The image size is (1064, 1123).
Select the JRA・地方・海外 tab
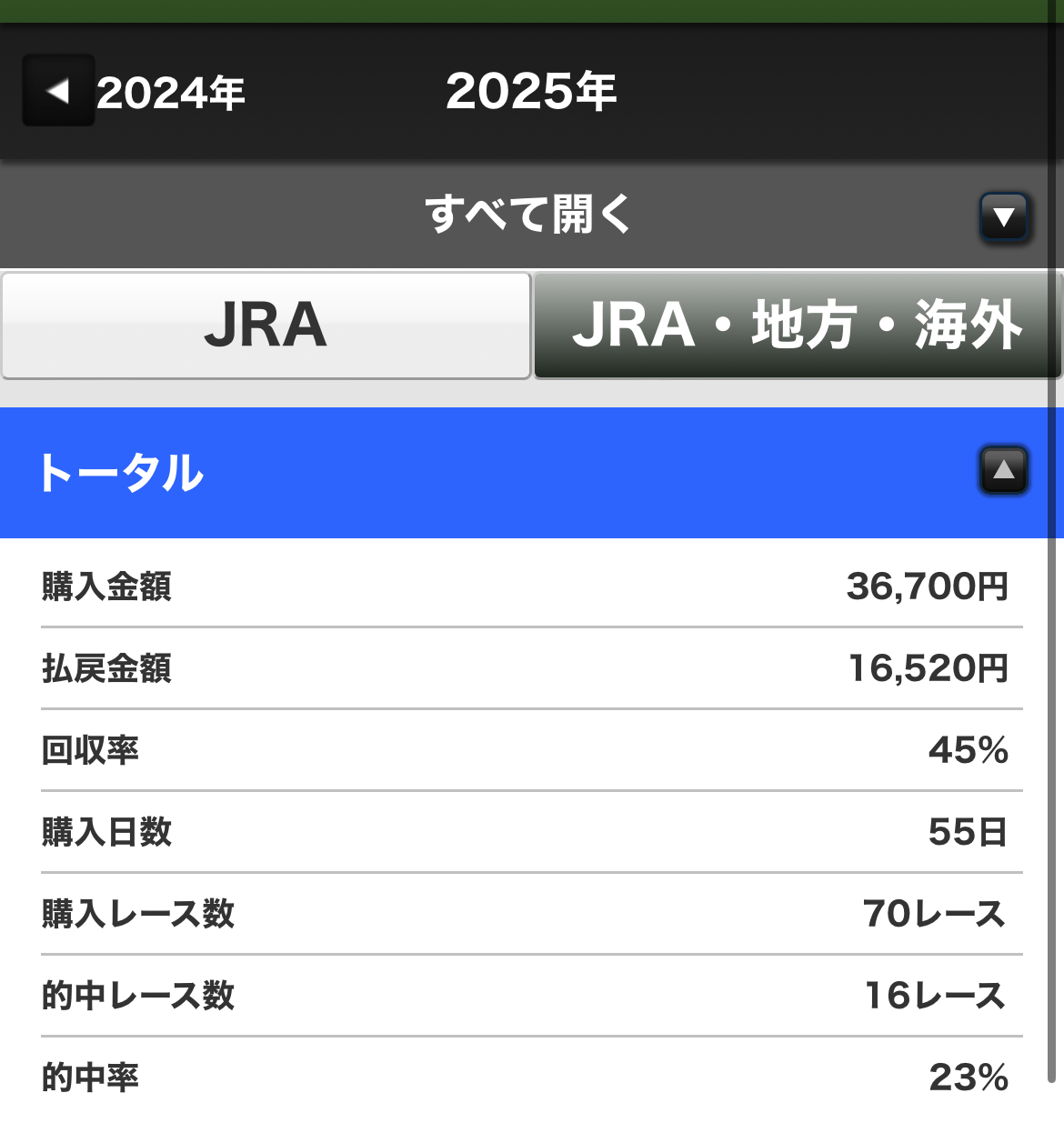pos(797,326)
